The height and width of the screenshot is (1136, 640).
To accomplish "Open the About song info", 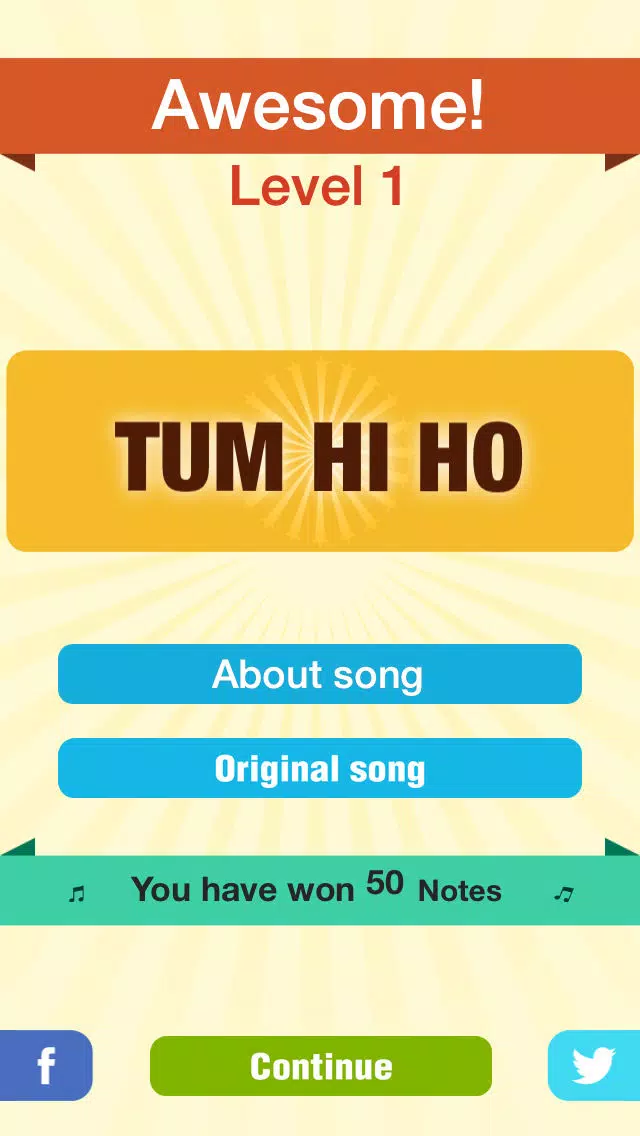I will [320, 674].
